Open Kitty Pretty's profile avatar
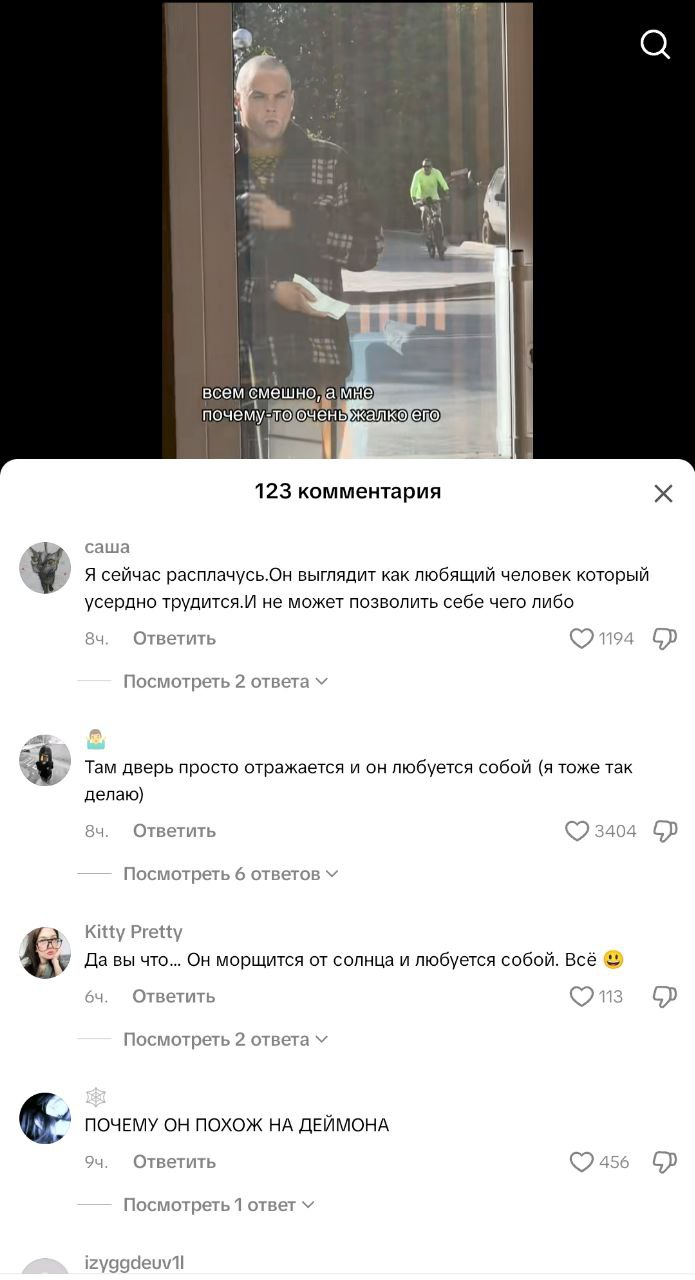Screen dimensions: 695x1280 click(45, 952)
